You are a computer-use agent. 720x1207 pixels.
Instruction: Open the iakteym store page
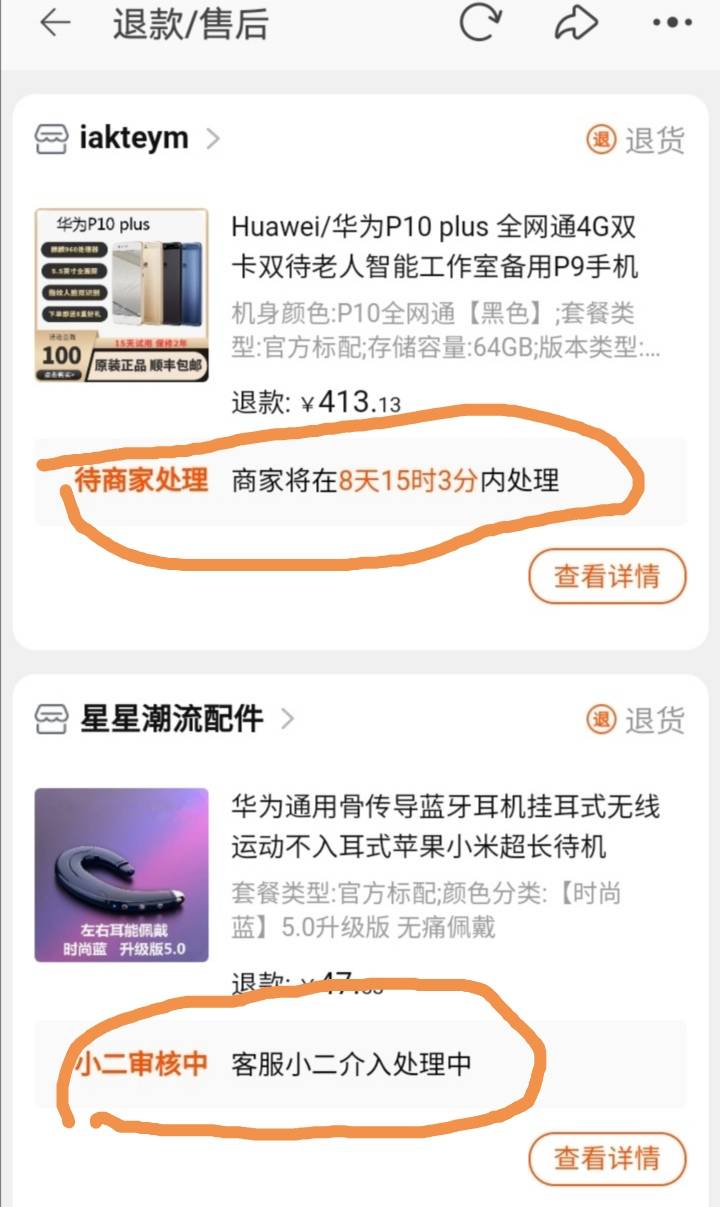[x=127, y=138]
